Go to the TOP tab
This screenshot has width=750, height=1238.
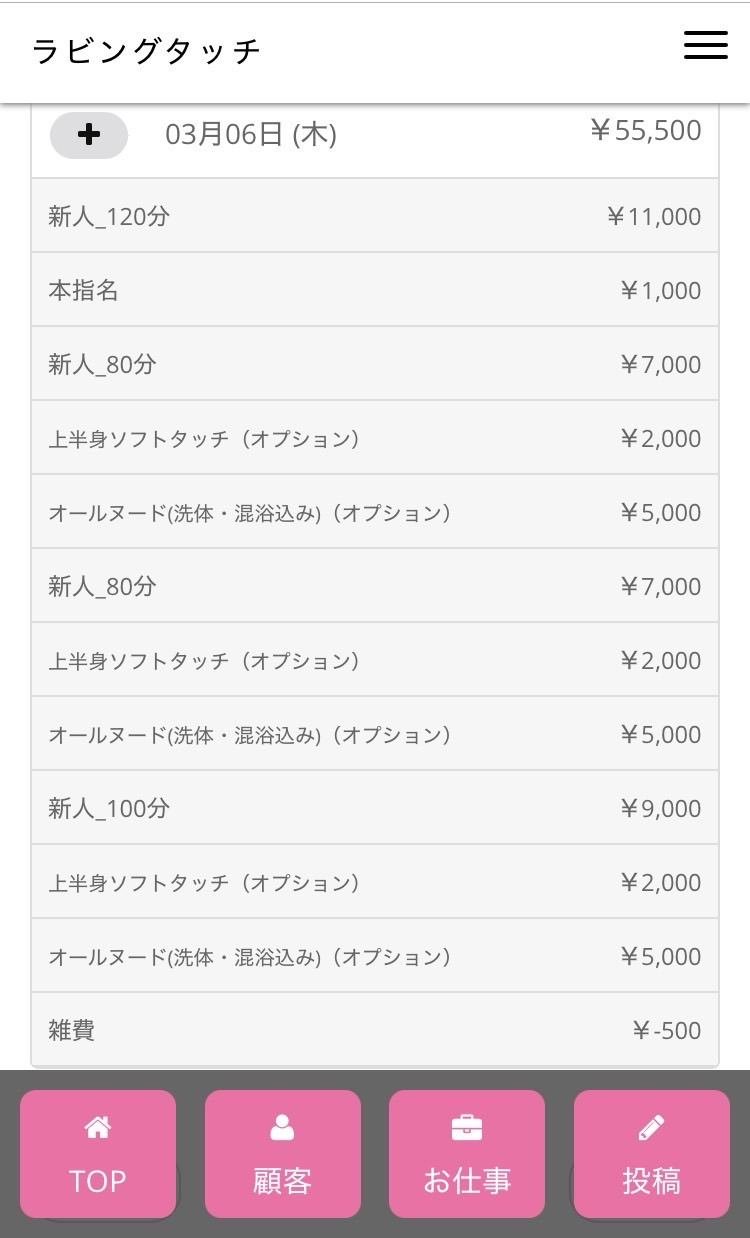pos(98,1154)
